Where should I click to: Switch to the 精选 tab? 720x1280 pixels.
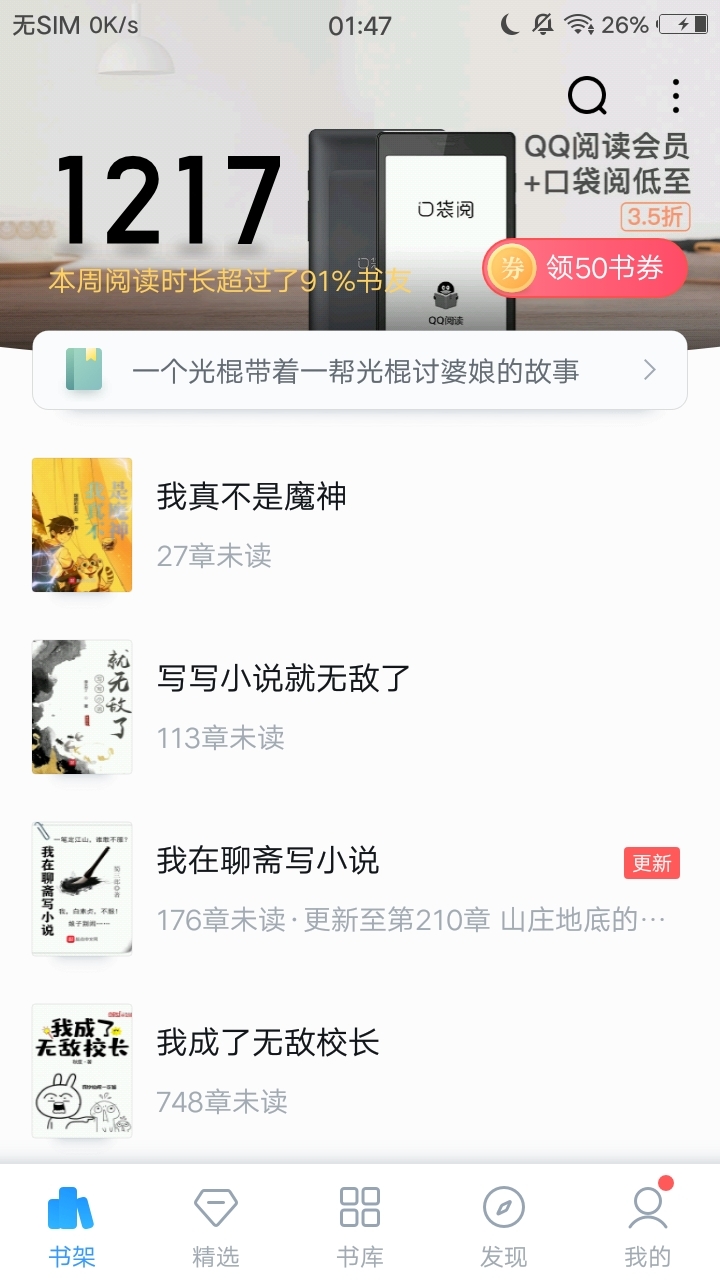pos(216,1226)
